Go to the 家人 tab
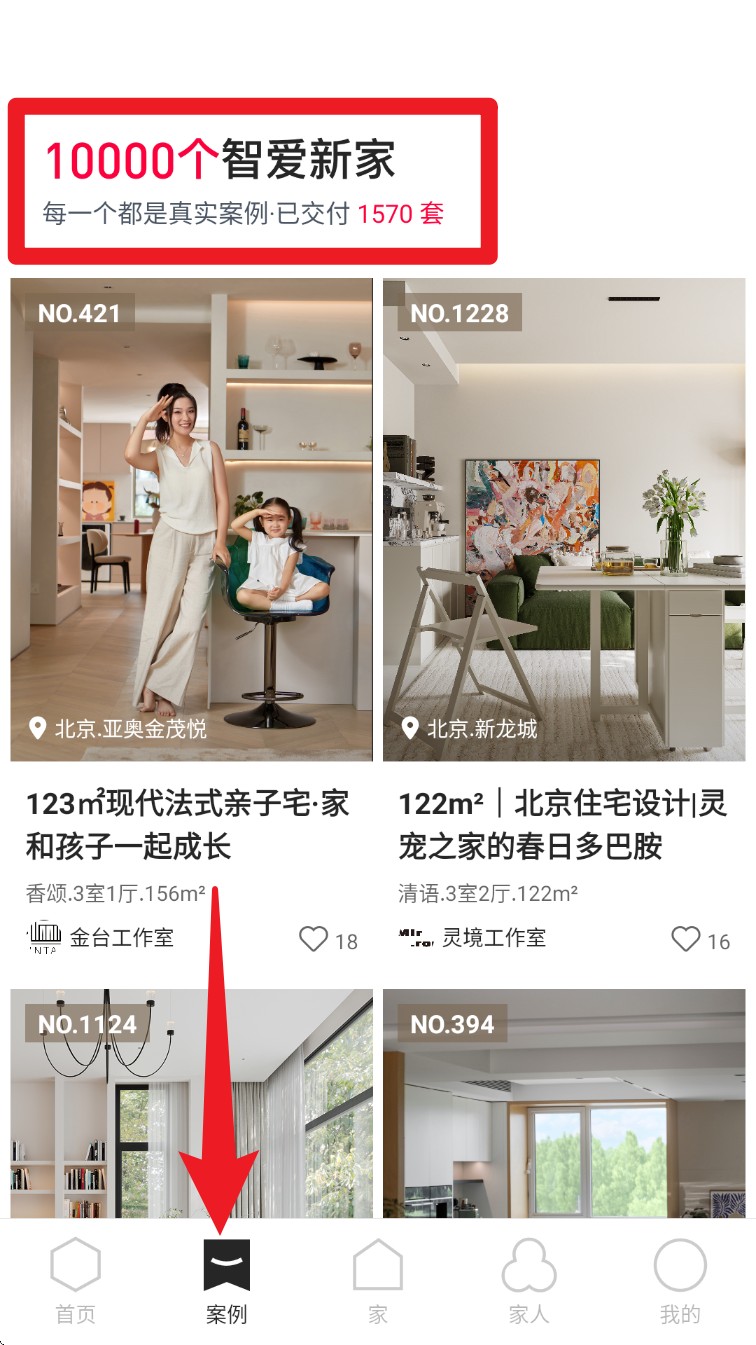This screenshot has height=1345, width=756. tap(528, 1282)
